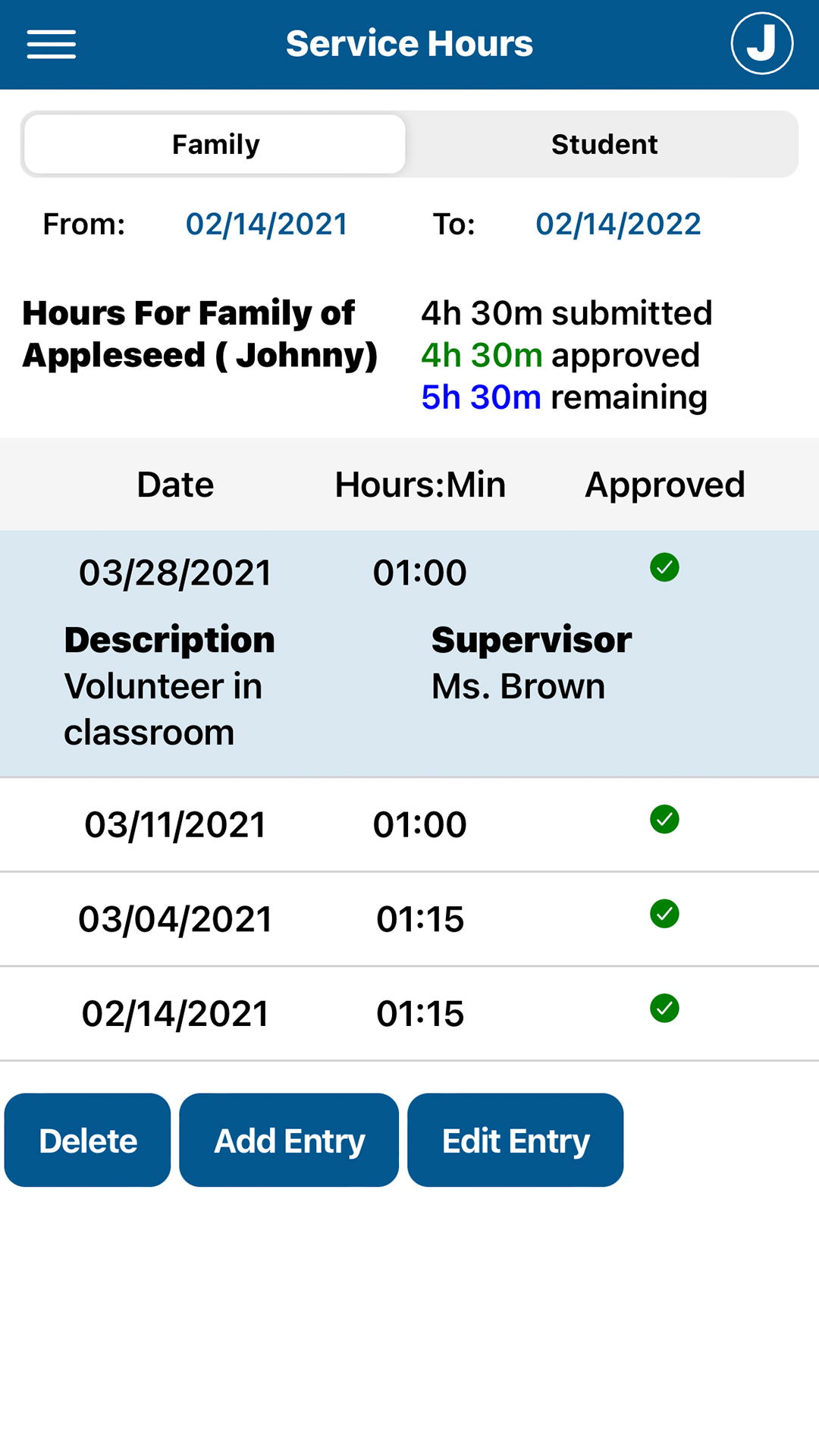Delete the selected entry
This screenshot has height=1456, width=819.
(x=88, y=1140)
